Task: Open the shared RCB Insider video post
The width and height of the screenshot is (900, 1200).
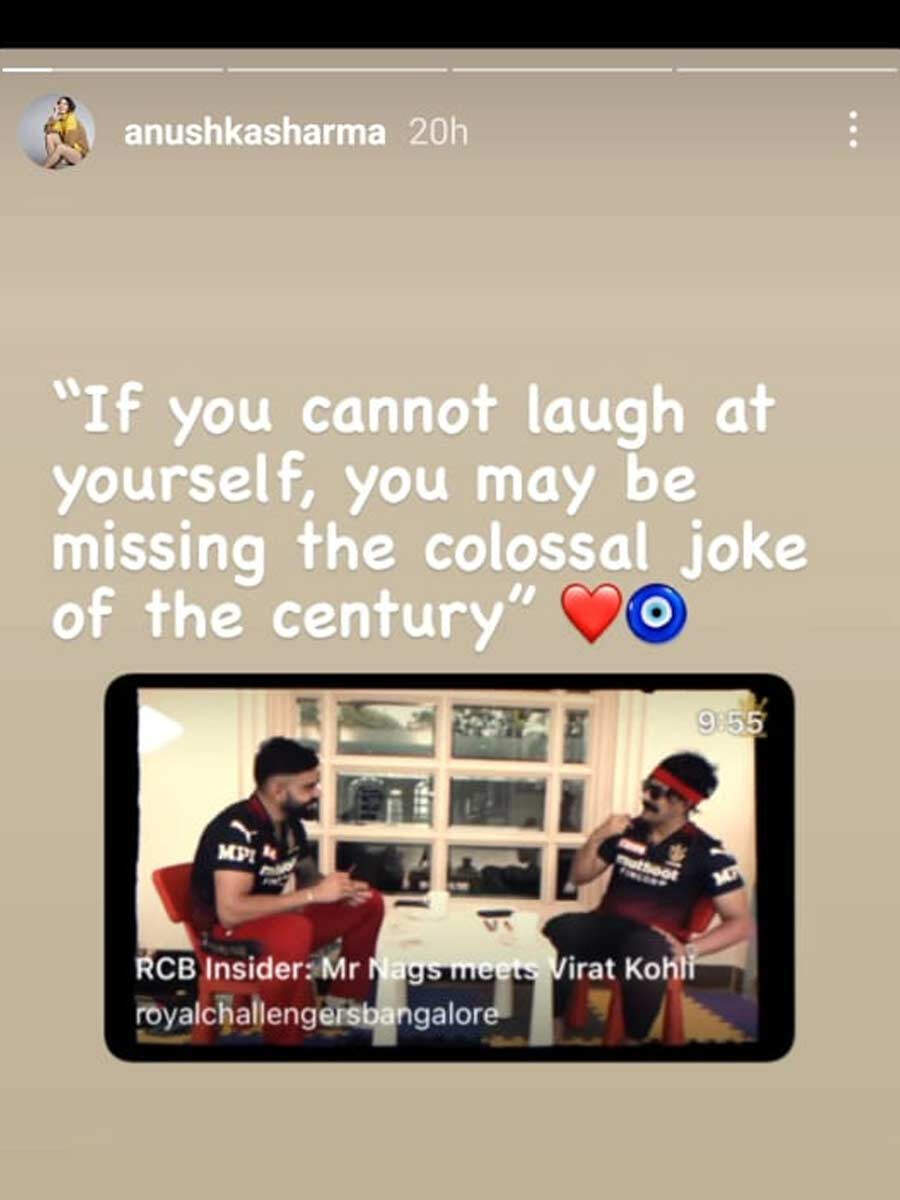Action: [x=449, y=865]
